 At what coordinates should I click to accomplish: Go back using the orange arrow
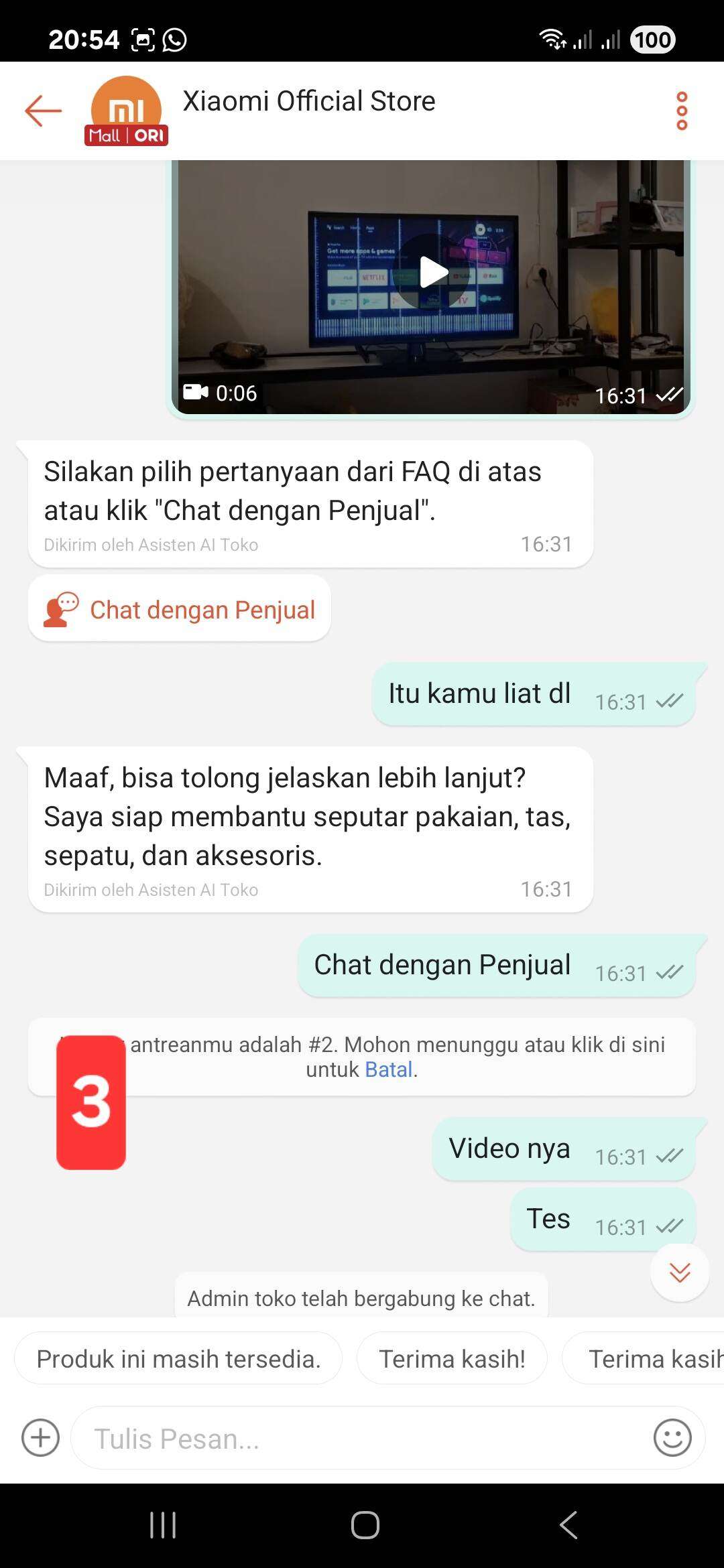pos(44,111)
